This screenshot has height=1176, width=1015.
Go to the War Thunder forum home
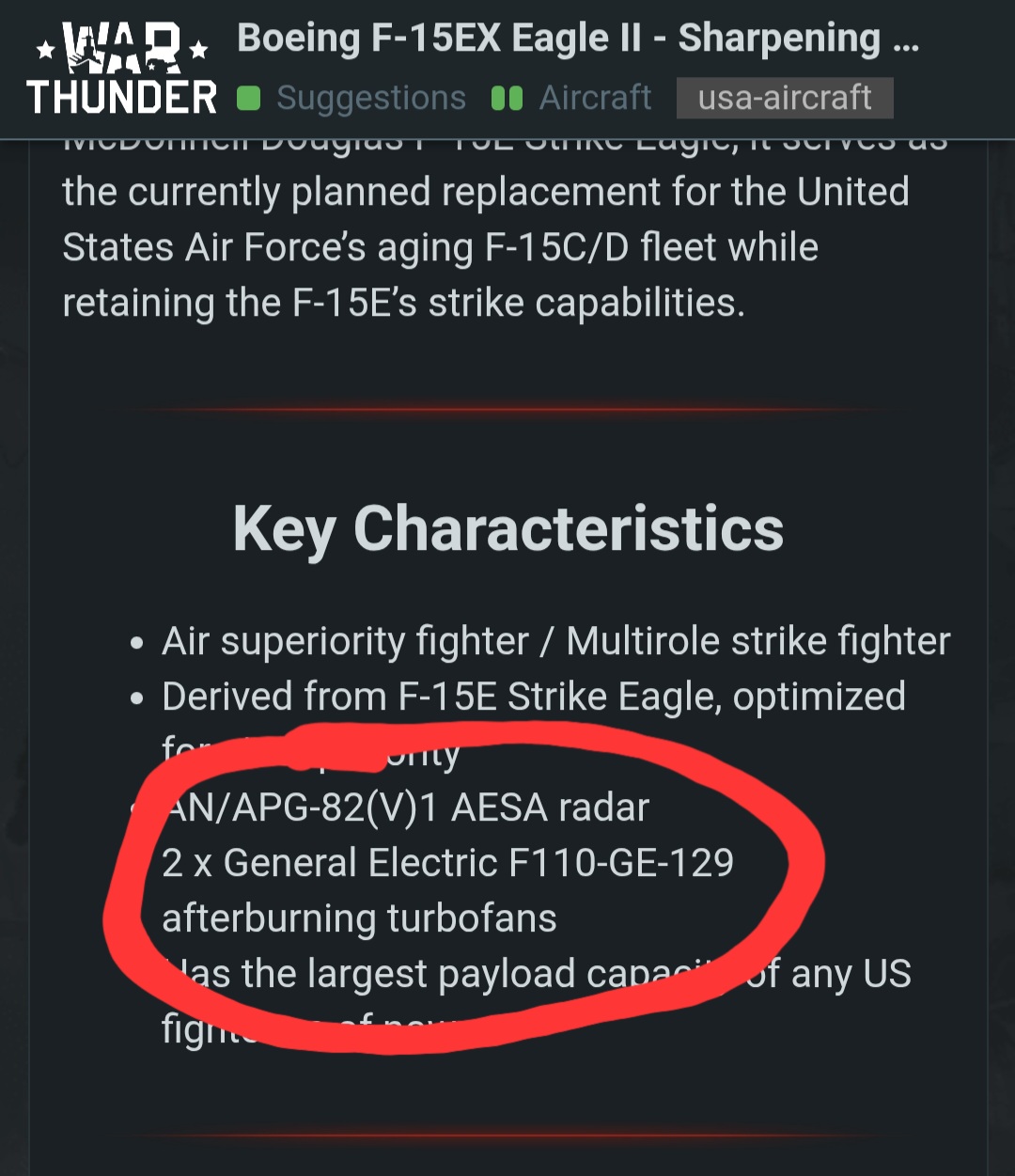coord(121,70)
